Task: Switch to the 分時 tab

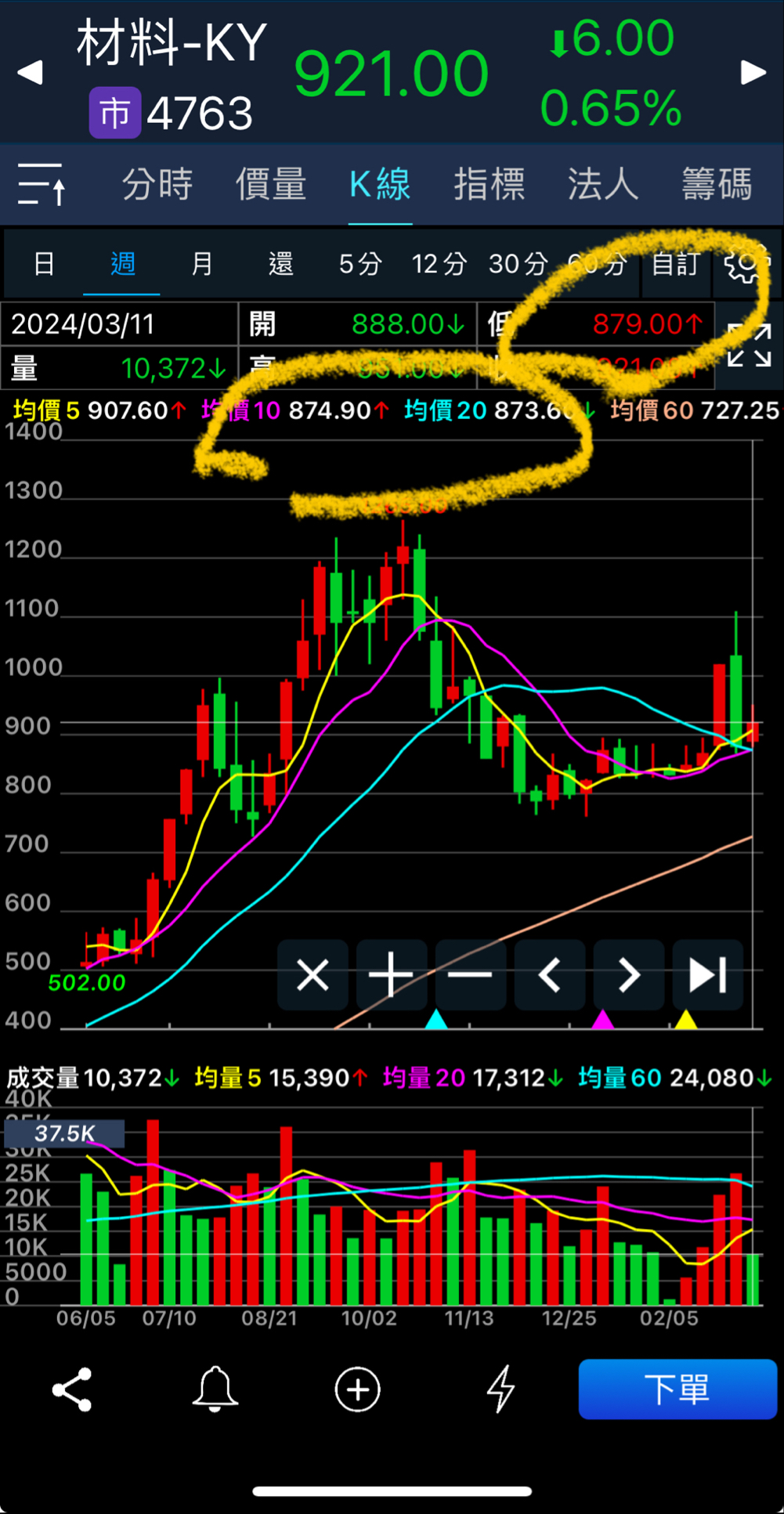Action: click(157, 185)
